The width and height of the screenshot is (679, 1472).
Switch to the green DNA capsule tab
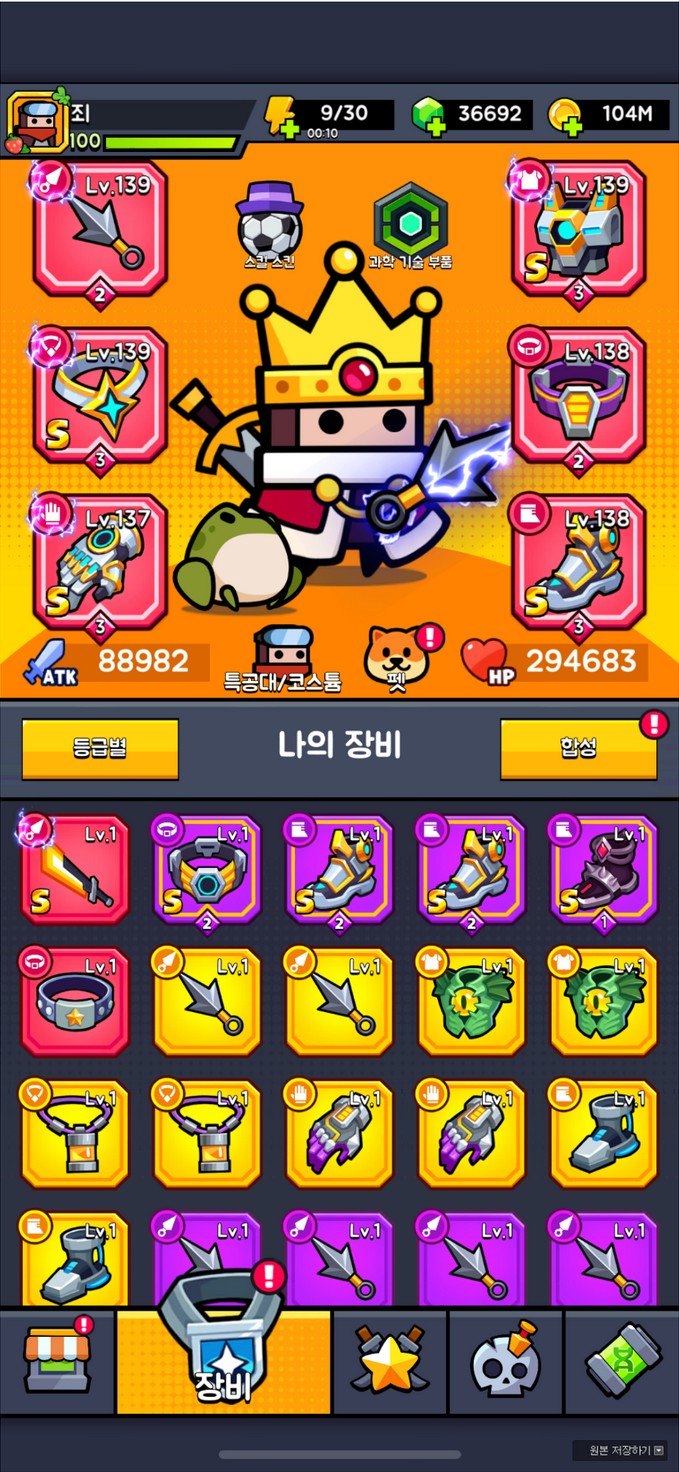click(x=622, y=1362)
